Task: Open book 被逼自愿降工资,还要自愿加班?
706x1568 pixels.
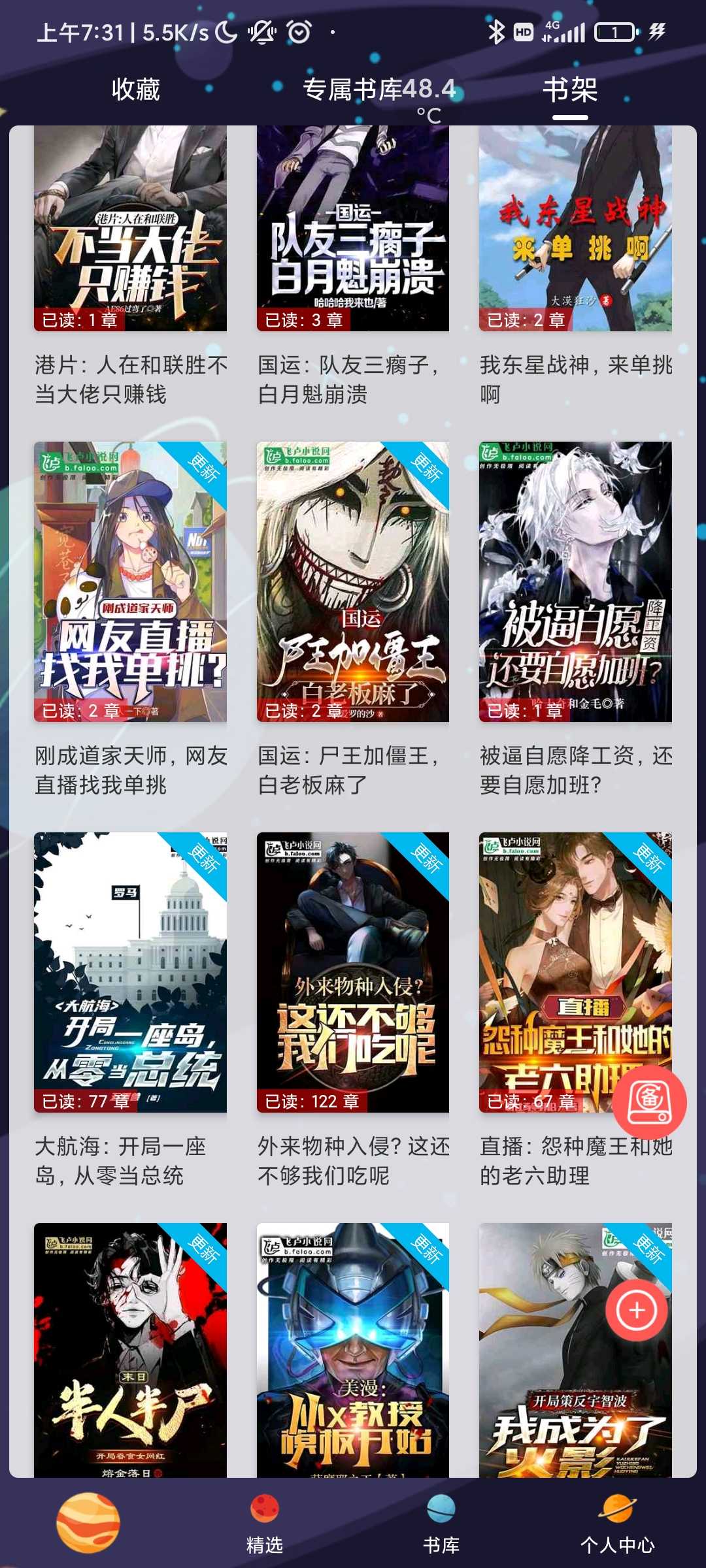Action: point(575,581)
